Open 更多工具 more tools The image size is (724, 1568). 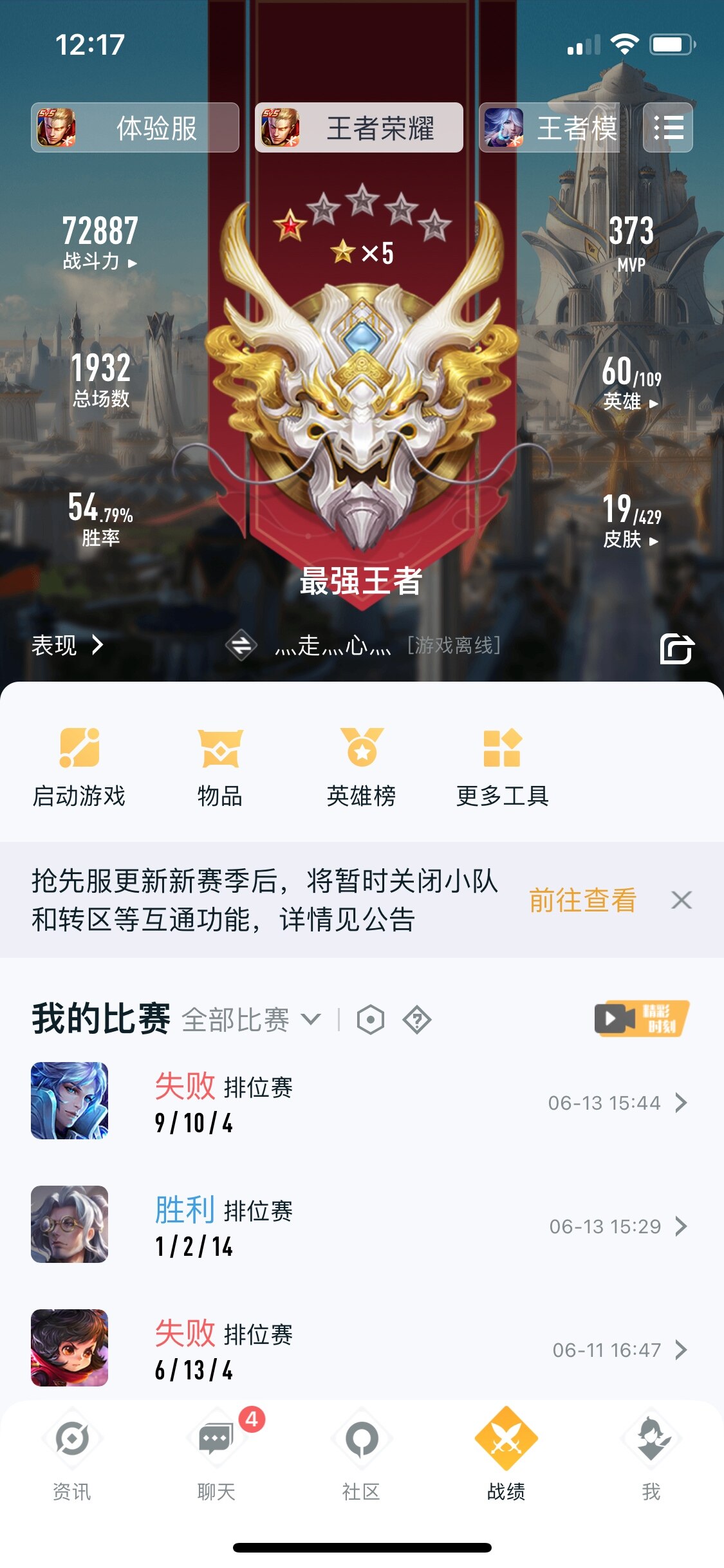[502, 767]
